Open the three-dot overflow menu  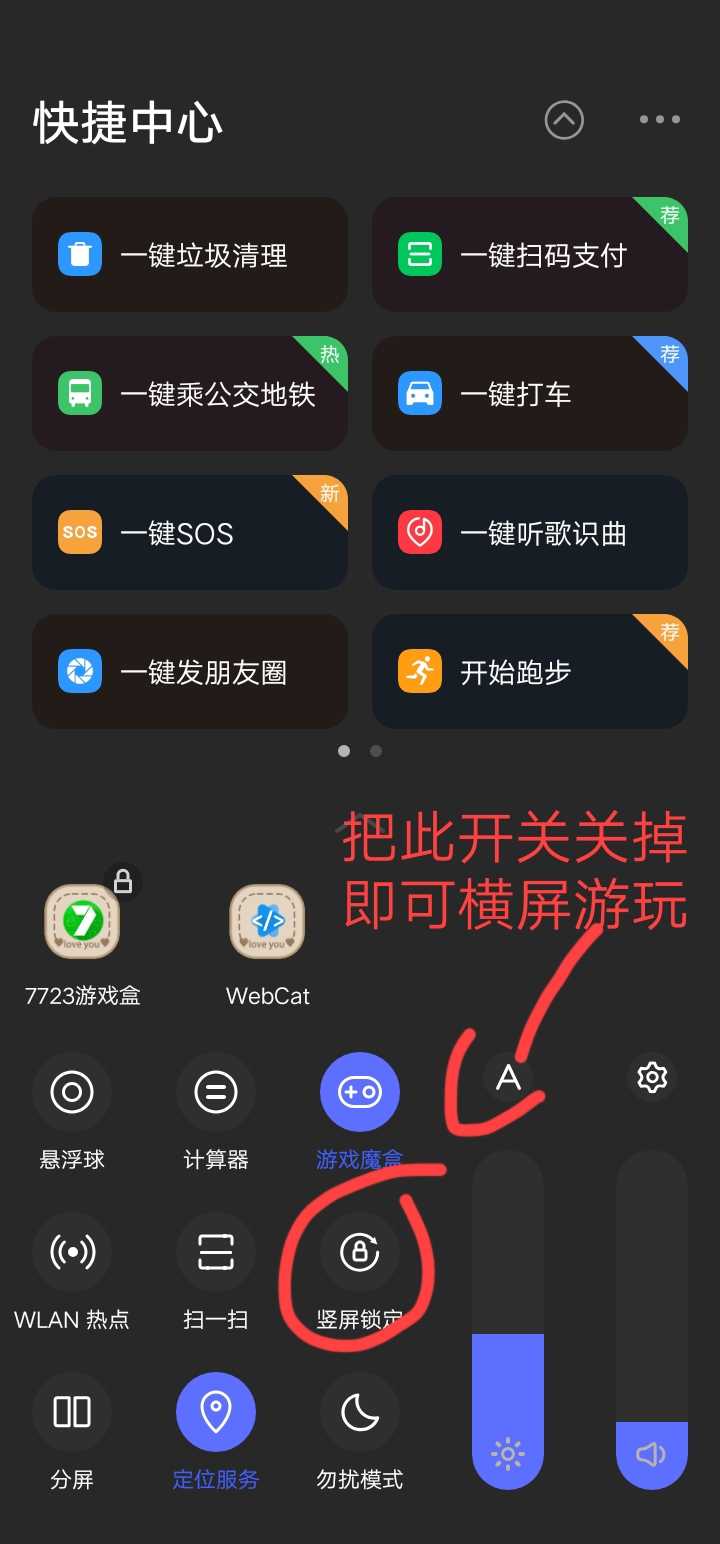[660, 120]
